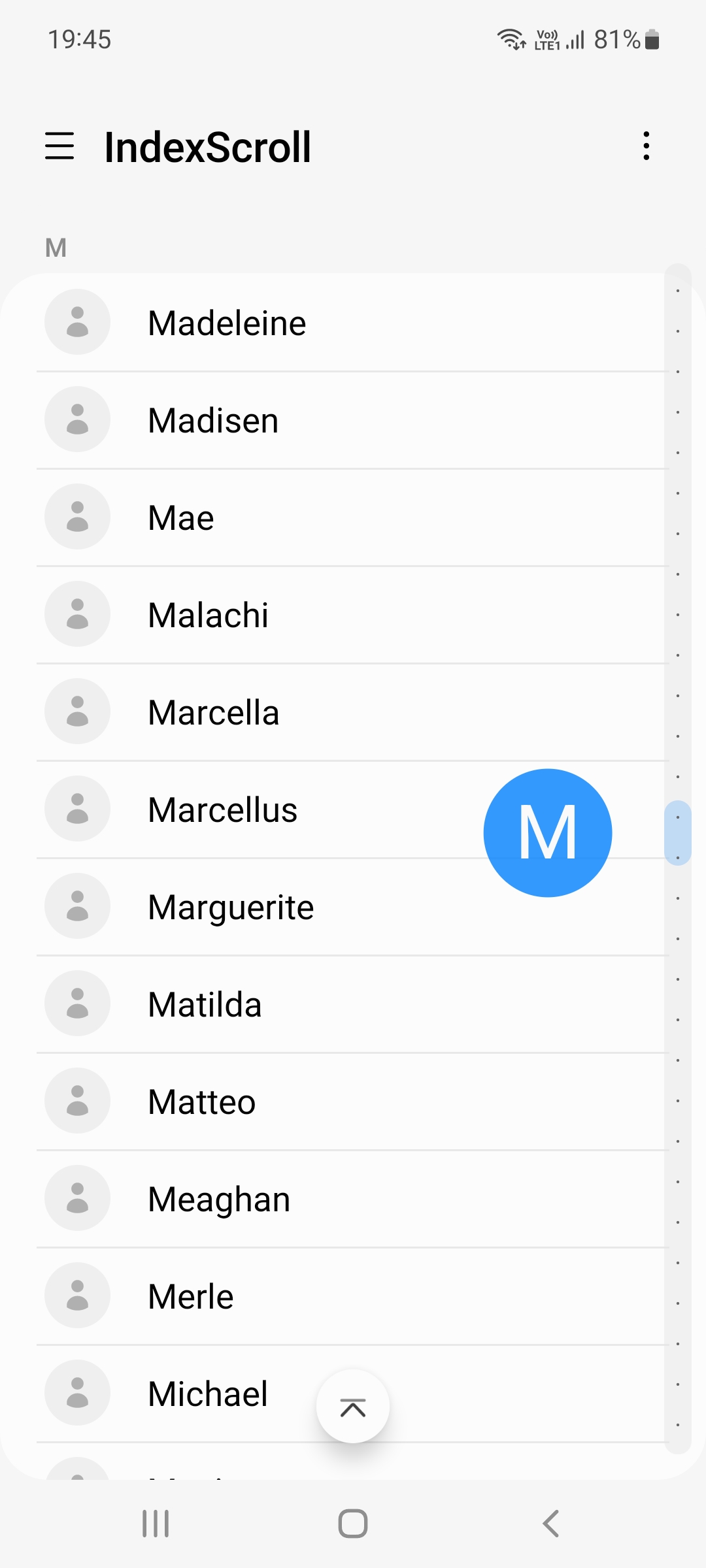Jump to top with the go-to-top button
Image resolution: width=706 pixels, height=1568 pixels.
click(x=353, y=1406)
